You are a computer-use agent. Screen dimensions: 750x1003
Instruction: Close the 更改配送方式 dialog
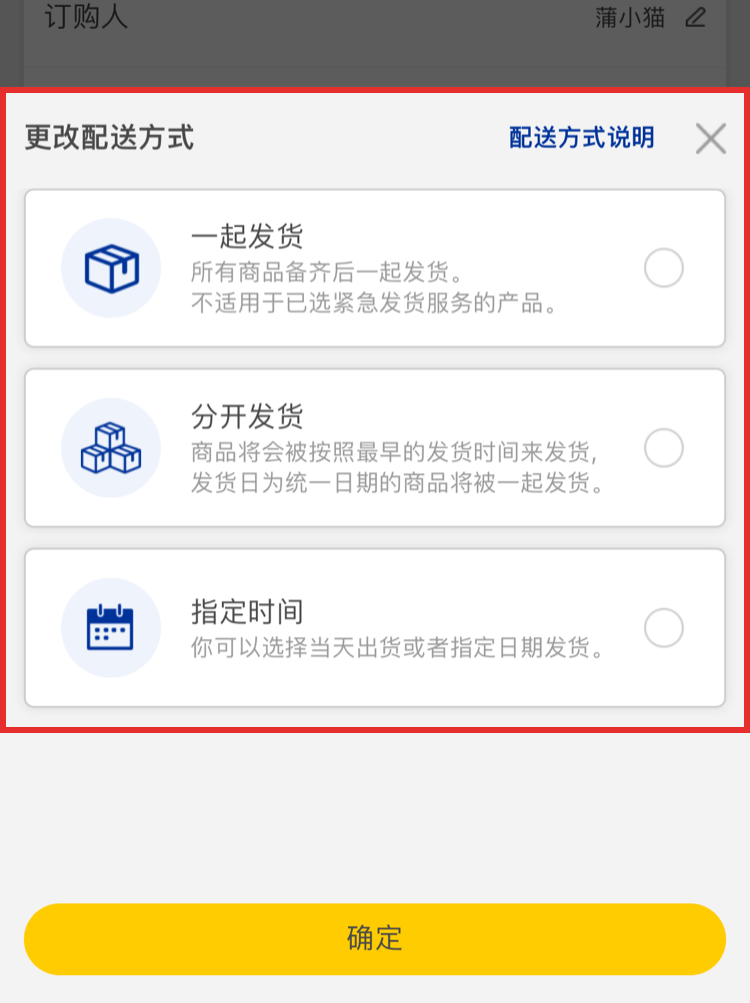(710, 138)
